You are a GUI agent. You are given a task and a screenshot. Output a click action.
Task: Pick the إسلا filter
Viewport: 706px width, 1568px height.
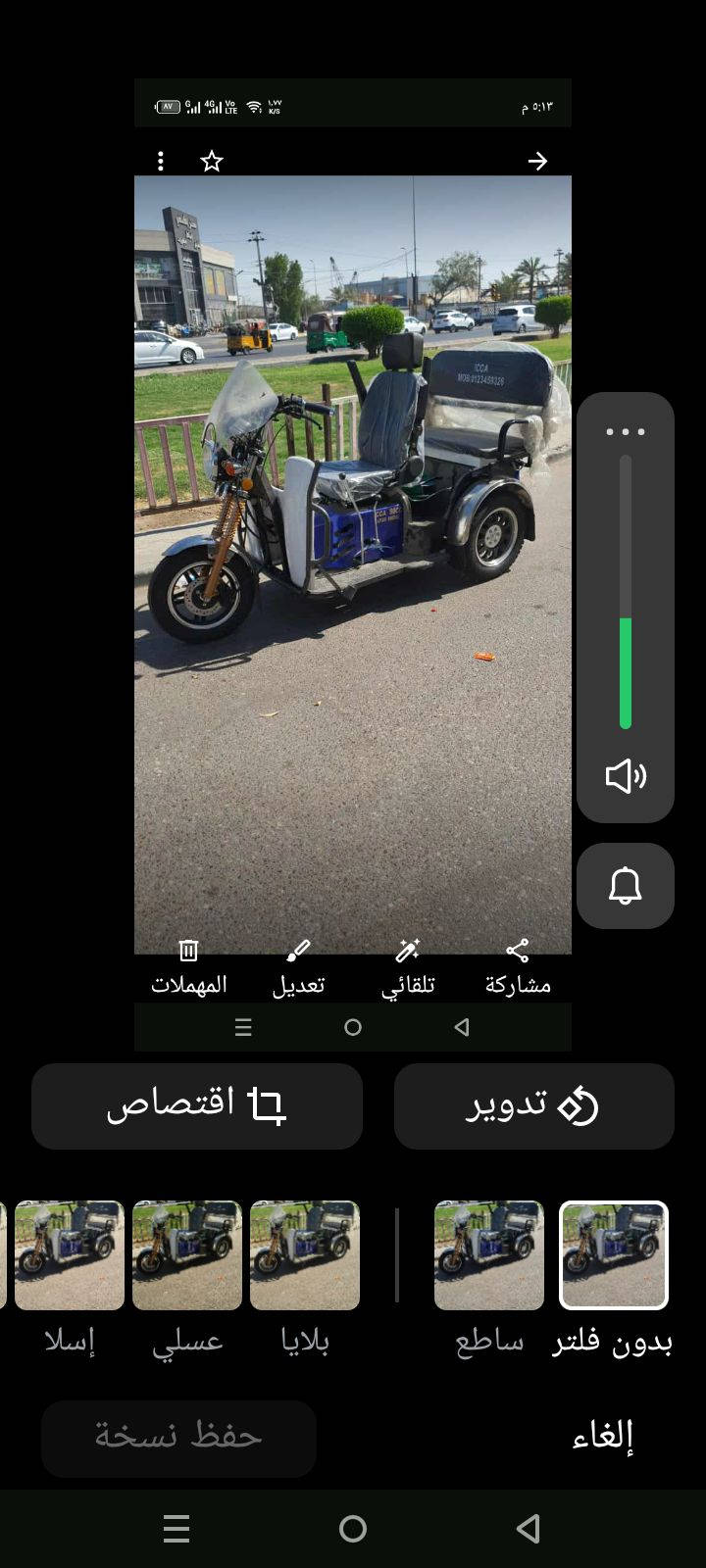[70, 1255]
